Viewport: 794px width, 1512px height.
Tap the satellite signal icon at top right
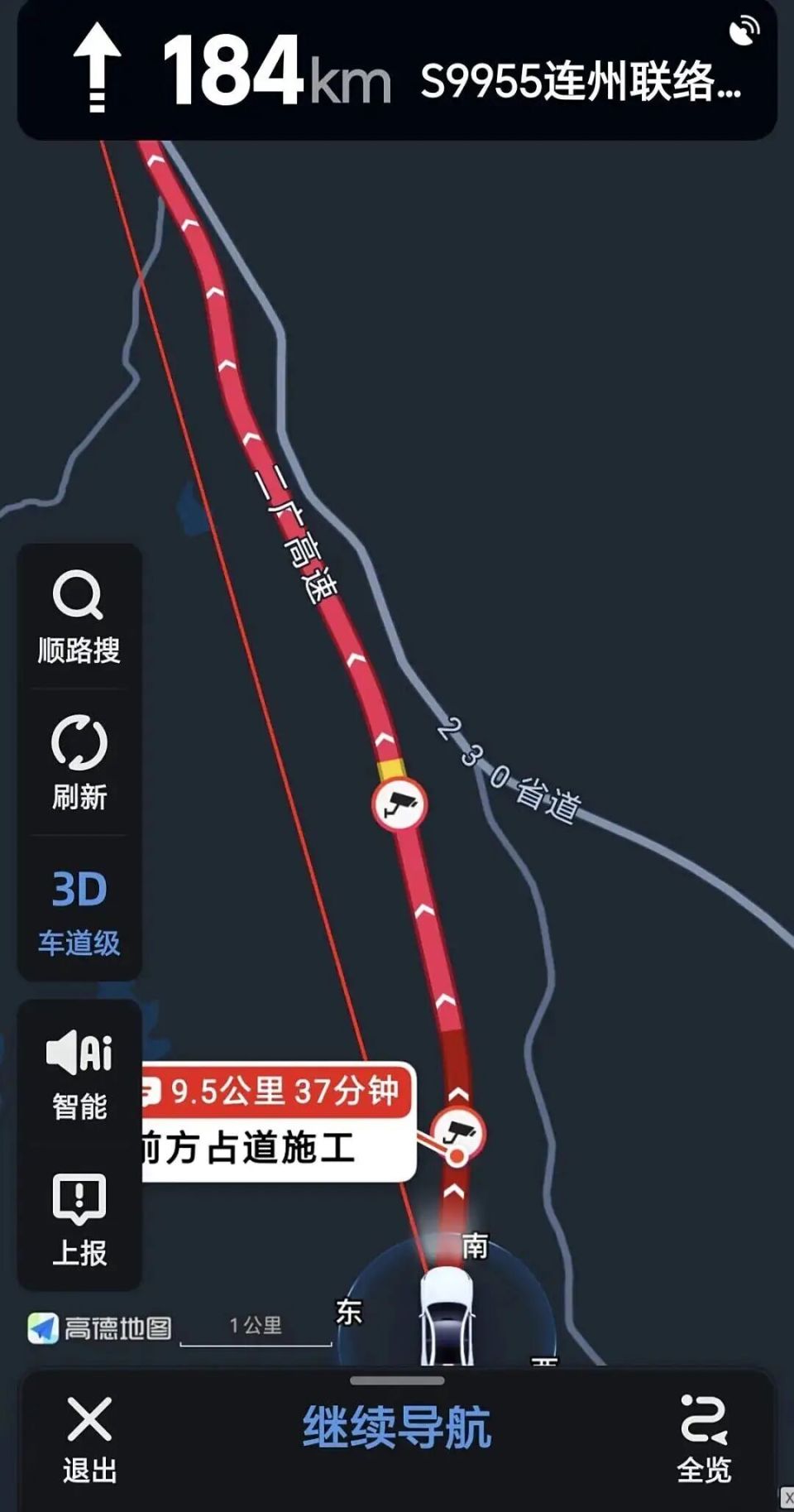click(x=743, y=31)
